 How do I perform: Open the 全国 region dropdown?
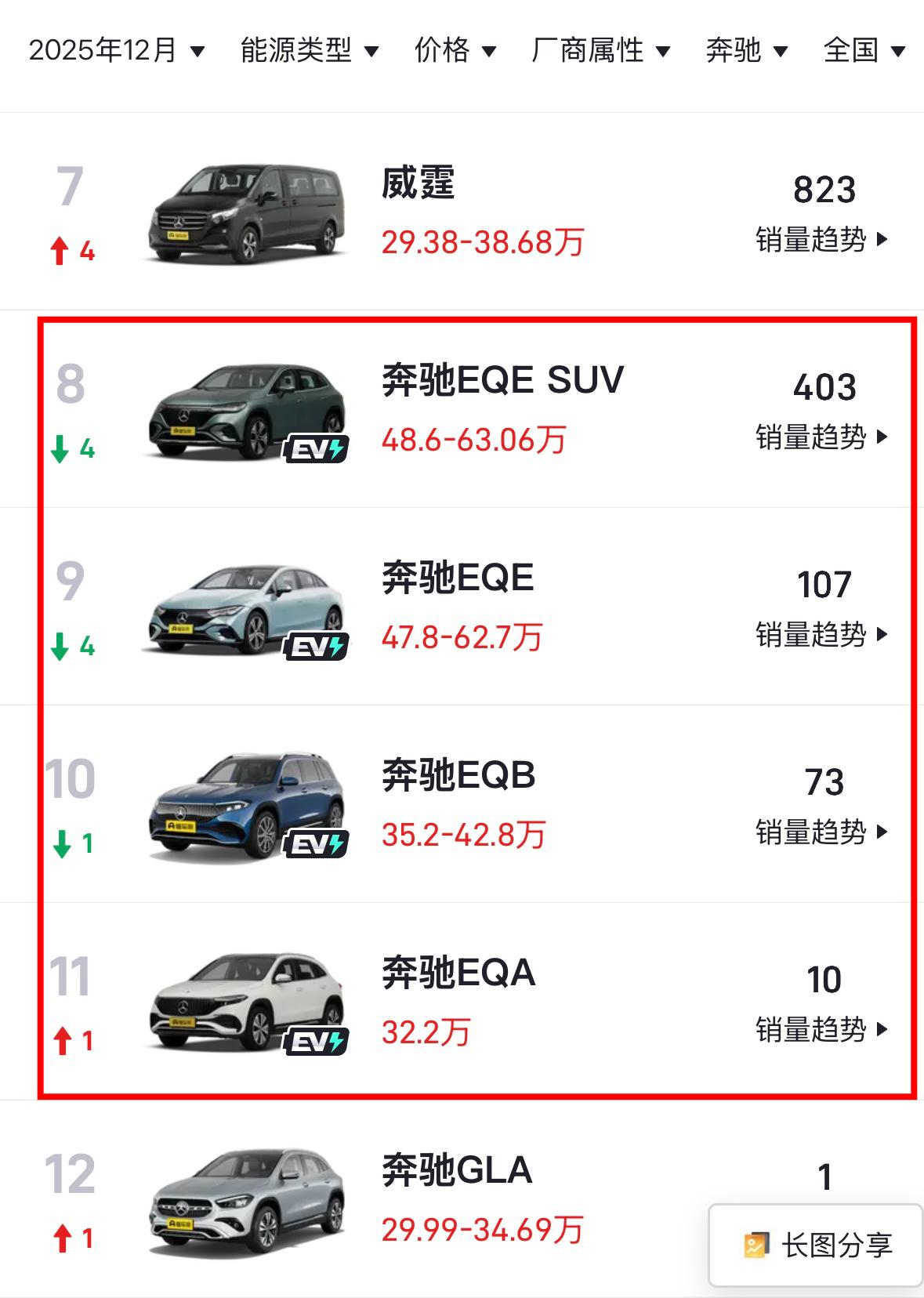[x=862, y=49]
